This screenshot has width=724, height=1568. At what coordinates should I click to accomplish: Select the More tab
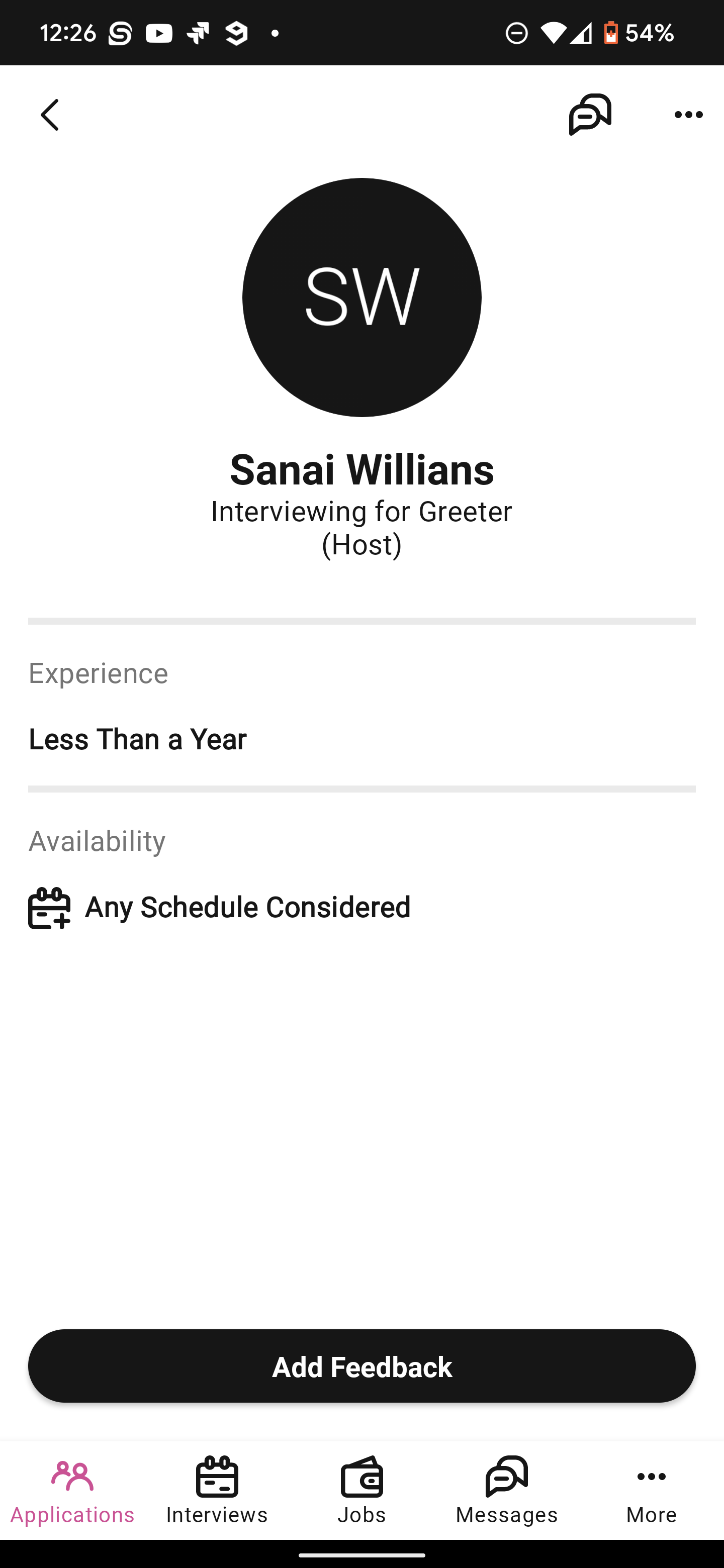point(652,1490)
